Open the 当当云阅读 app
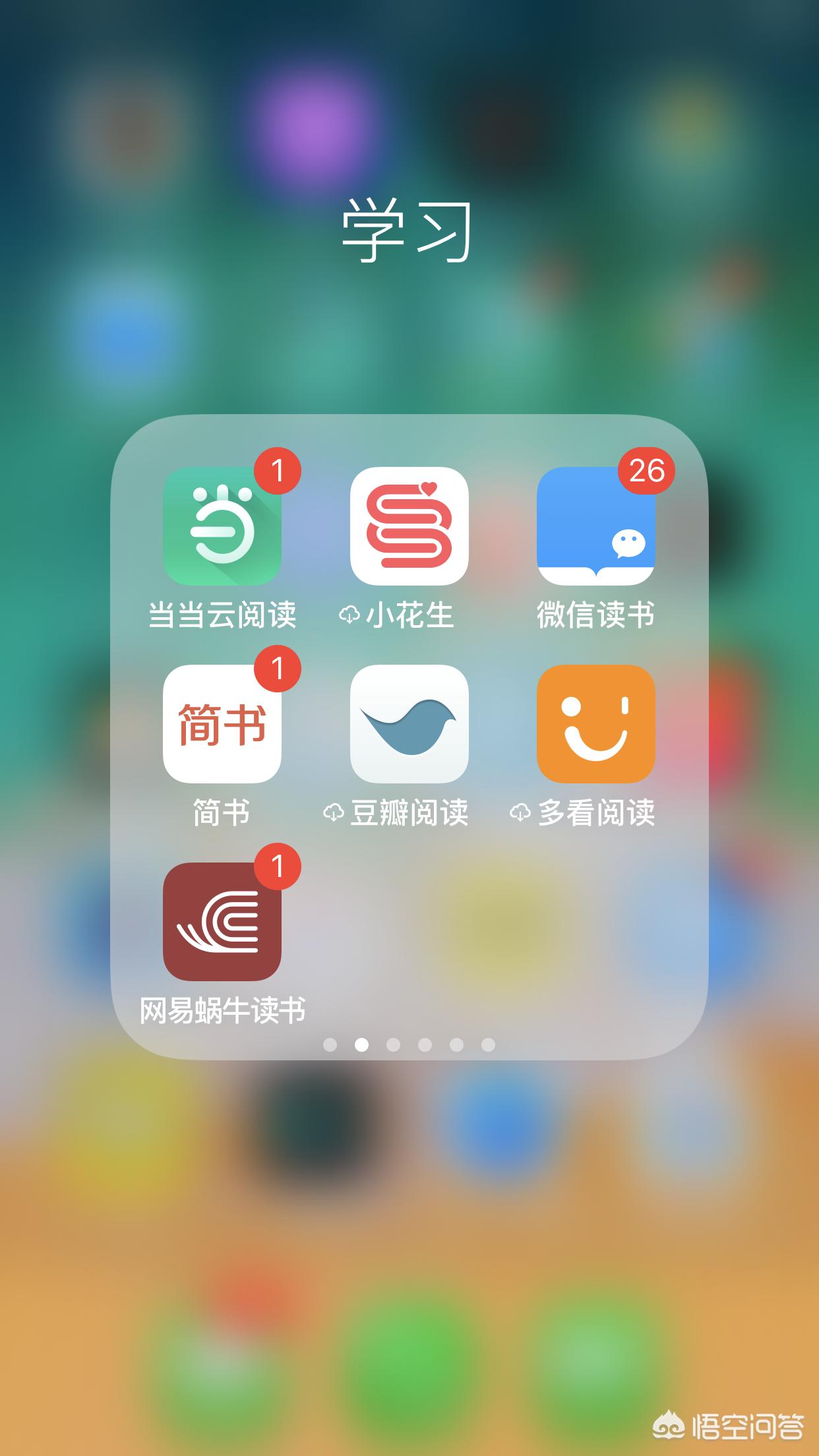819x1456 pixels. click(x=222, y=526)
